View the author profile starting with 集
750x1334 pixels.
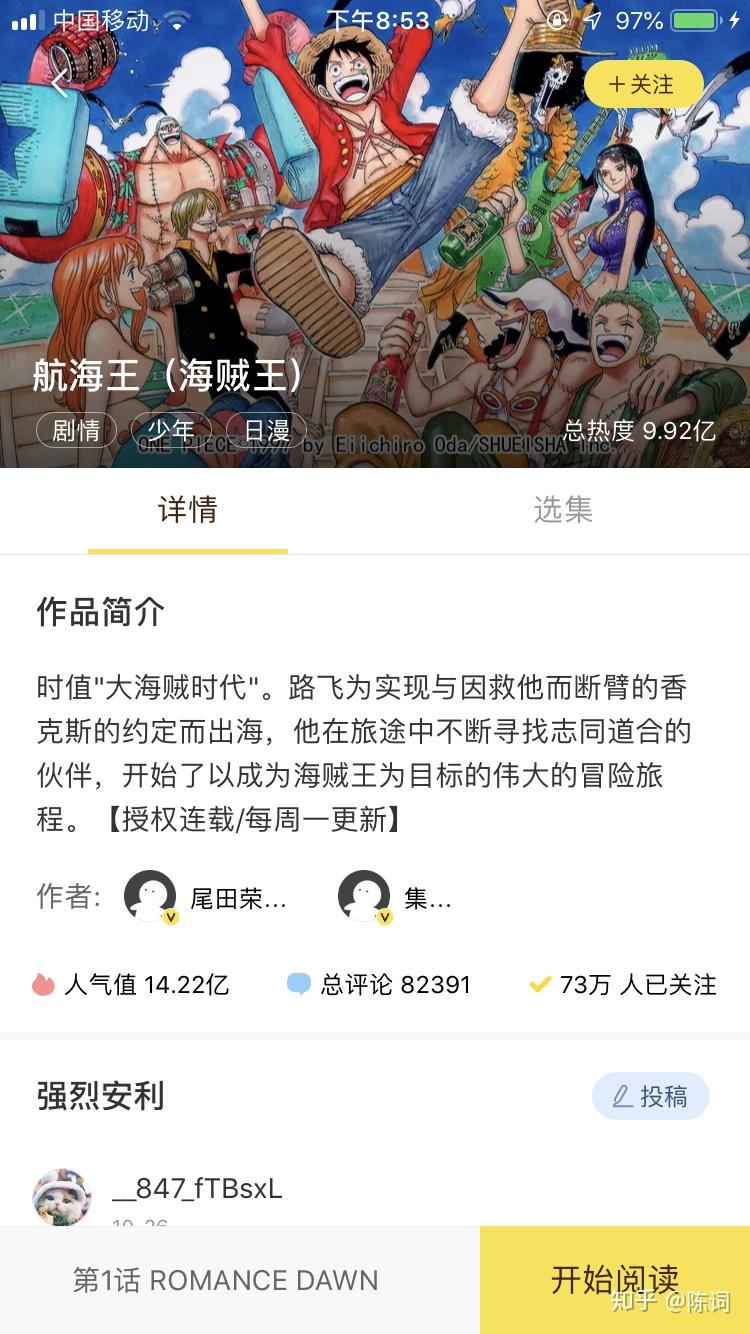click(396, 897)
